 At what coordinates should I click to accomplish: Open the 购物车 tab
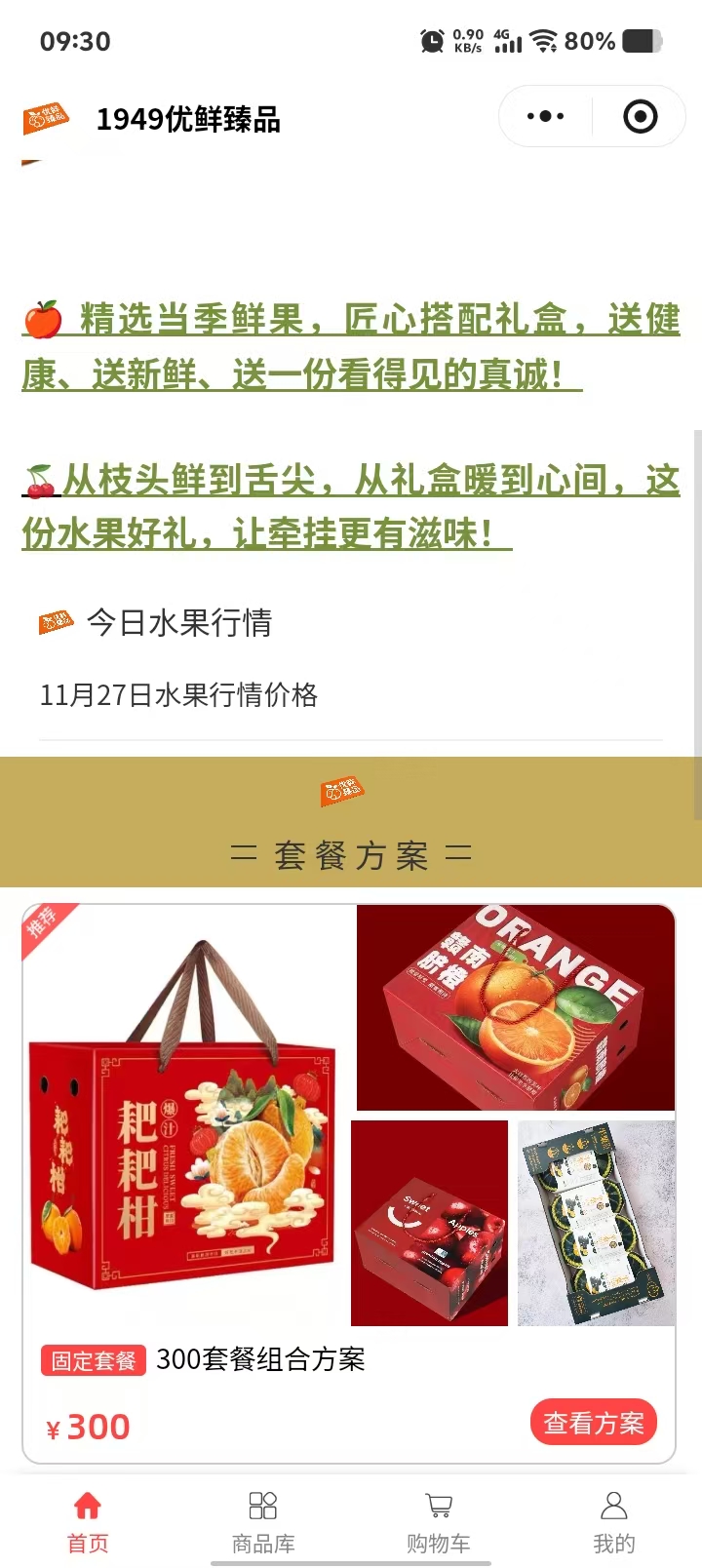click(x=439, y=1521)
